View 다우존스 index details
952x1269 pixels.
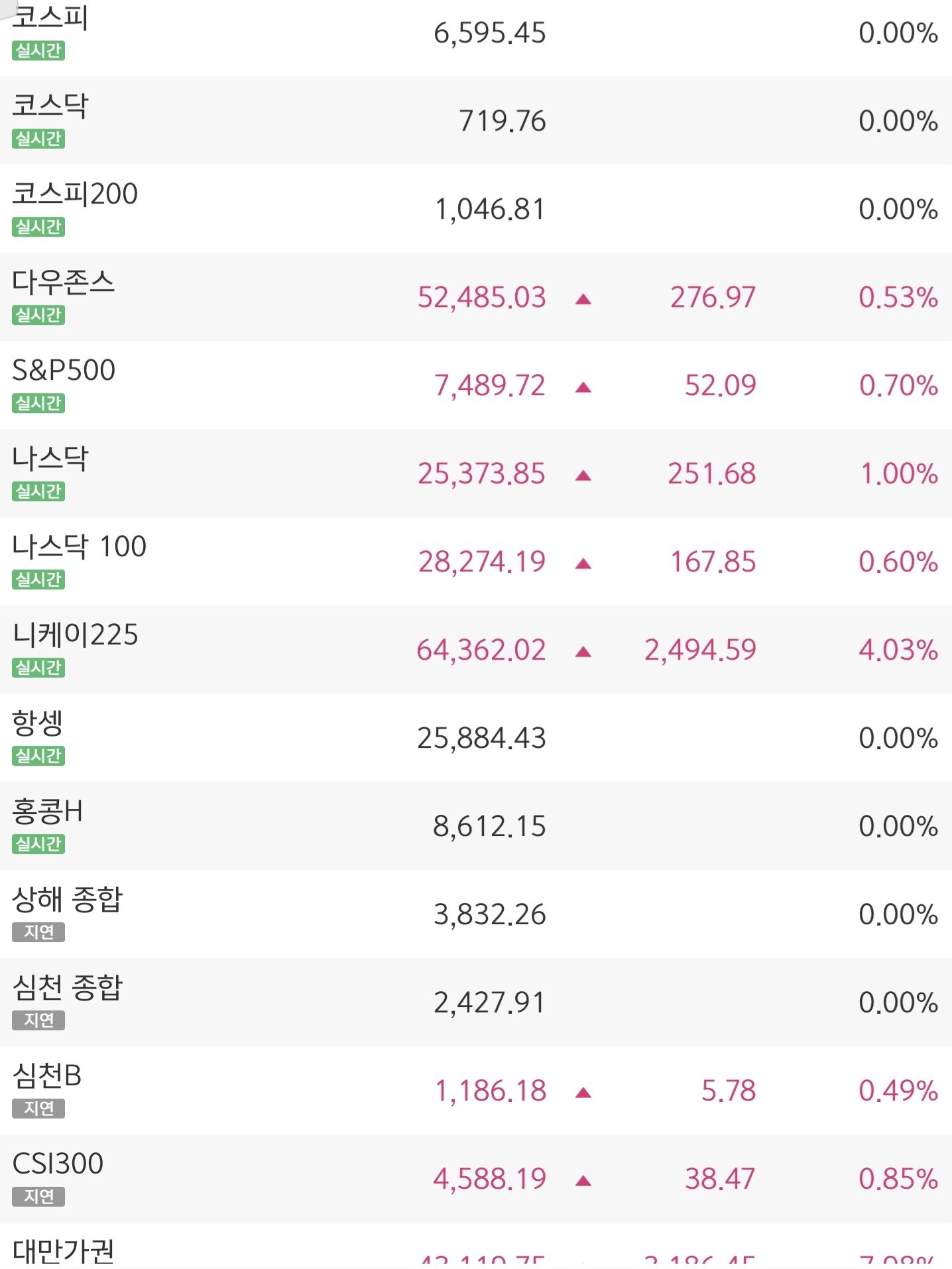click(476, 297)
